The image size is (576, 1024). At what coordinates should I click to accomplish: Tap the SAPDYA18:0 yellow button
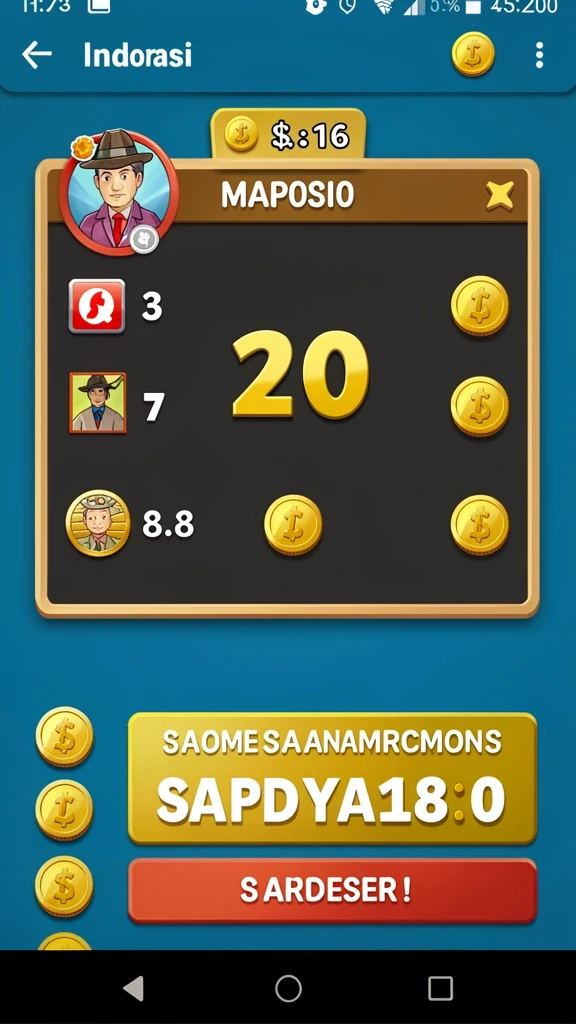[332, 778]
